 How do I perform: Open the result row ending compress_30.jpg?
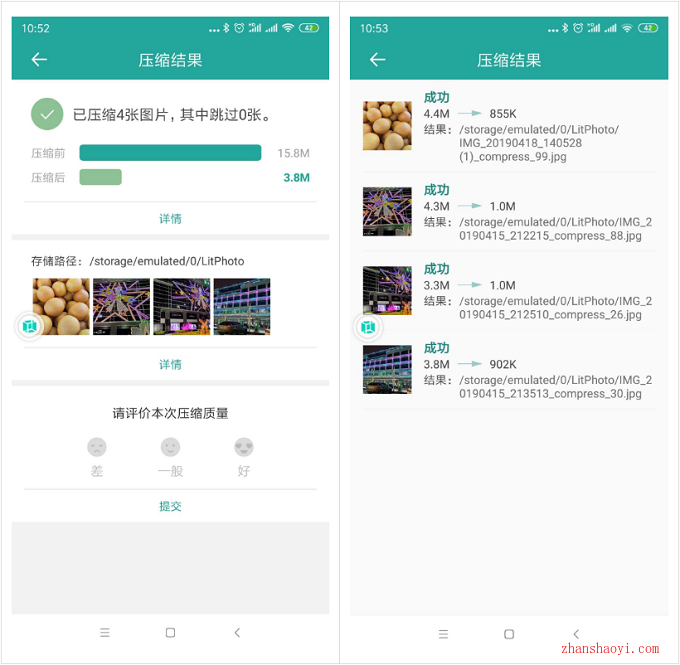point(509,370)
